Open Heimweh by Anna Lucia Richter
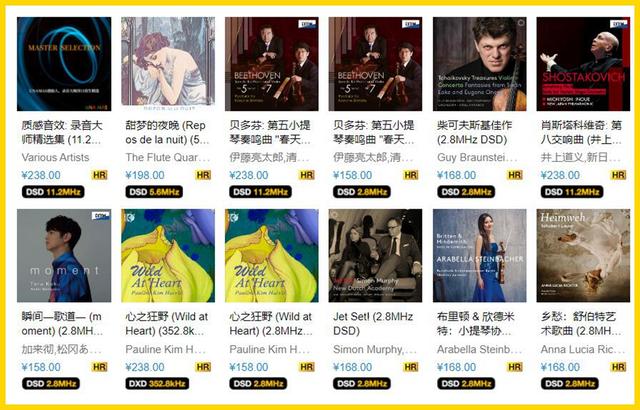Screen dimensions: 640x410 (583, 255)
